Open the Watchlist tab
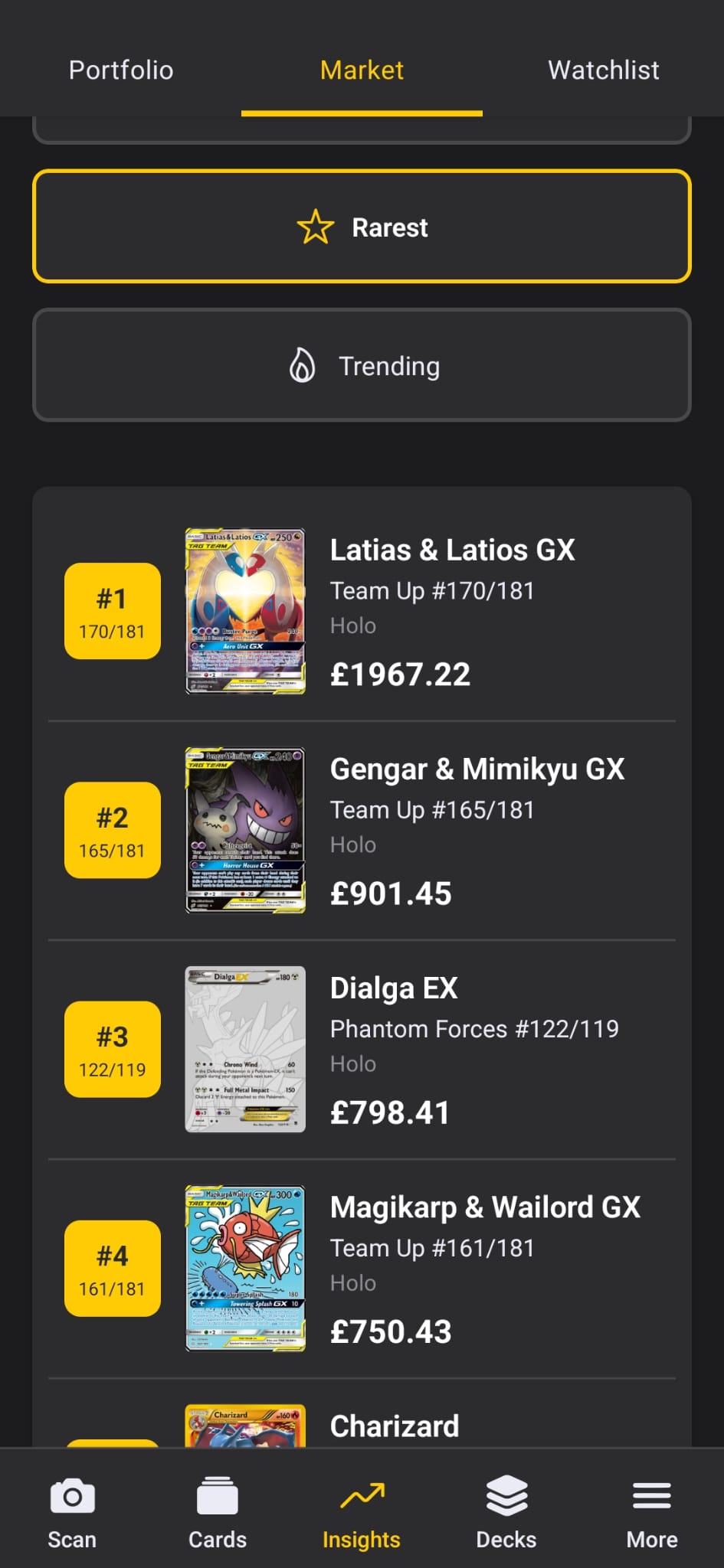This screenshot has width=724, height=1568. click(603, 70)
